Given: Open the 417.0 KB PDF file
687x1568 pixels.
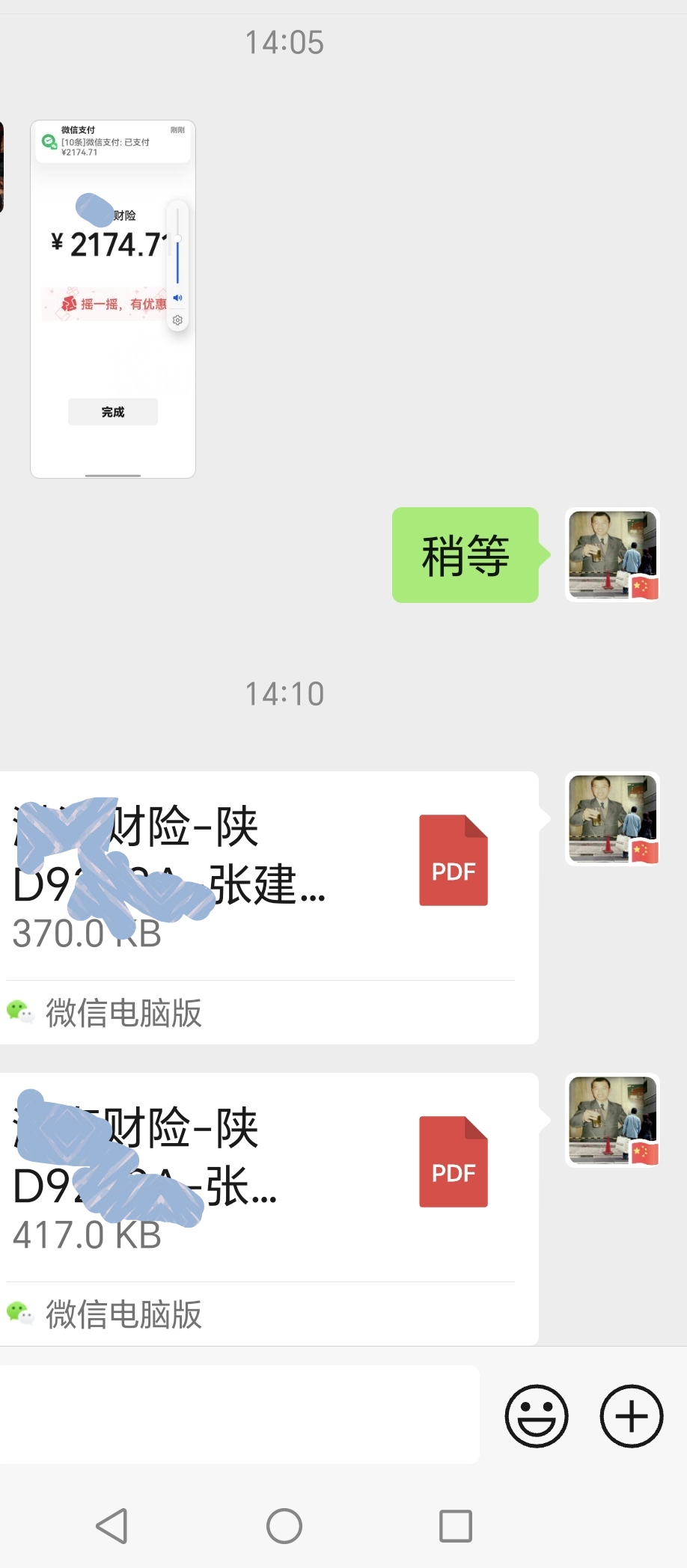Looking at the screenshot, I should [268, 1176].
